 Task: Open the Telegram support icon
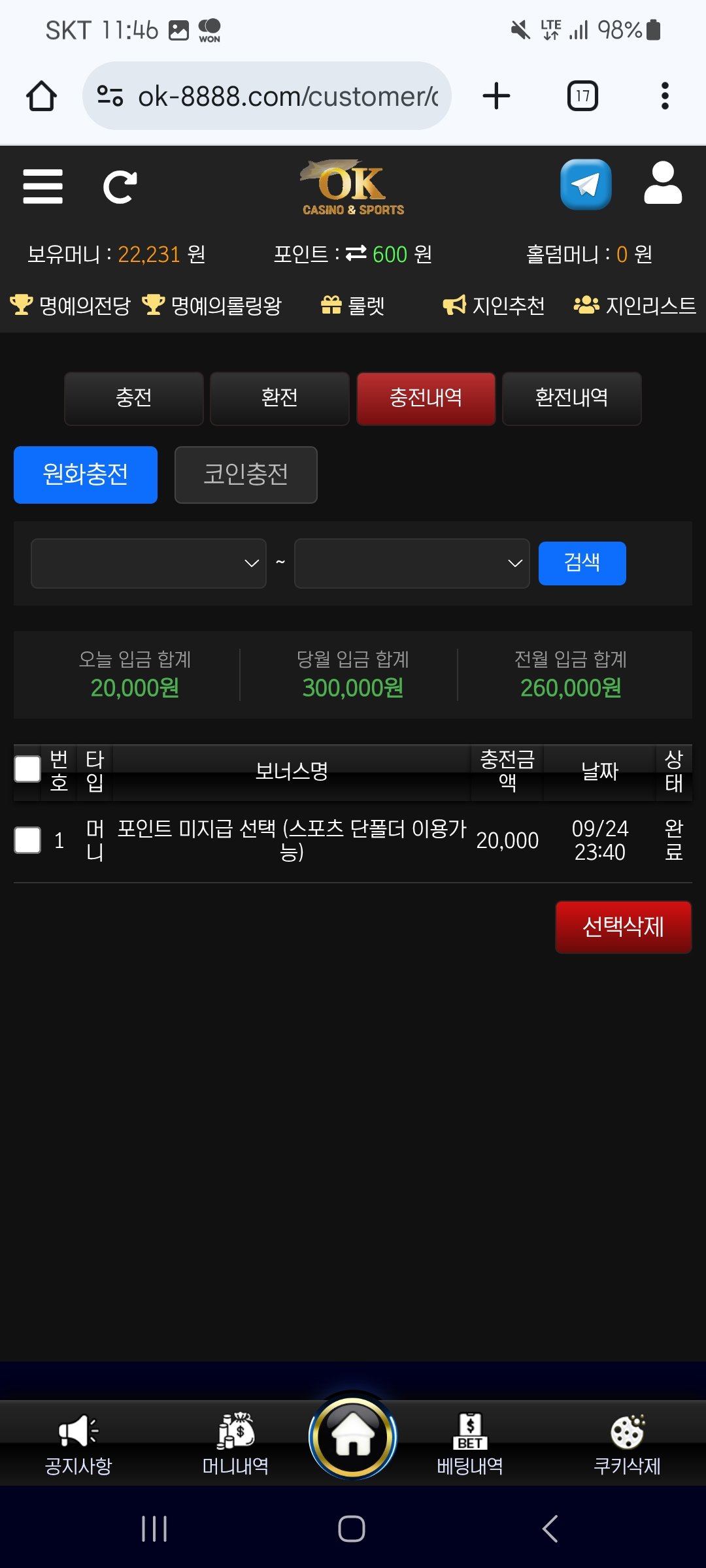(586, 185)
